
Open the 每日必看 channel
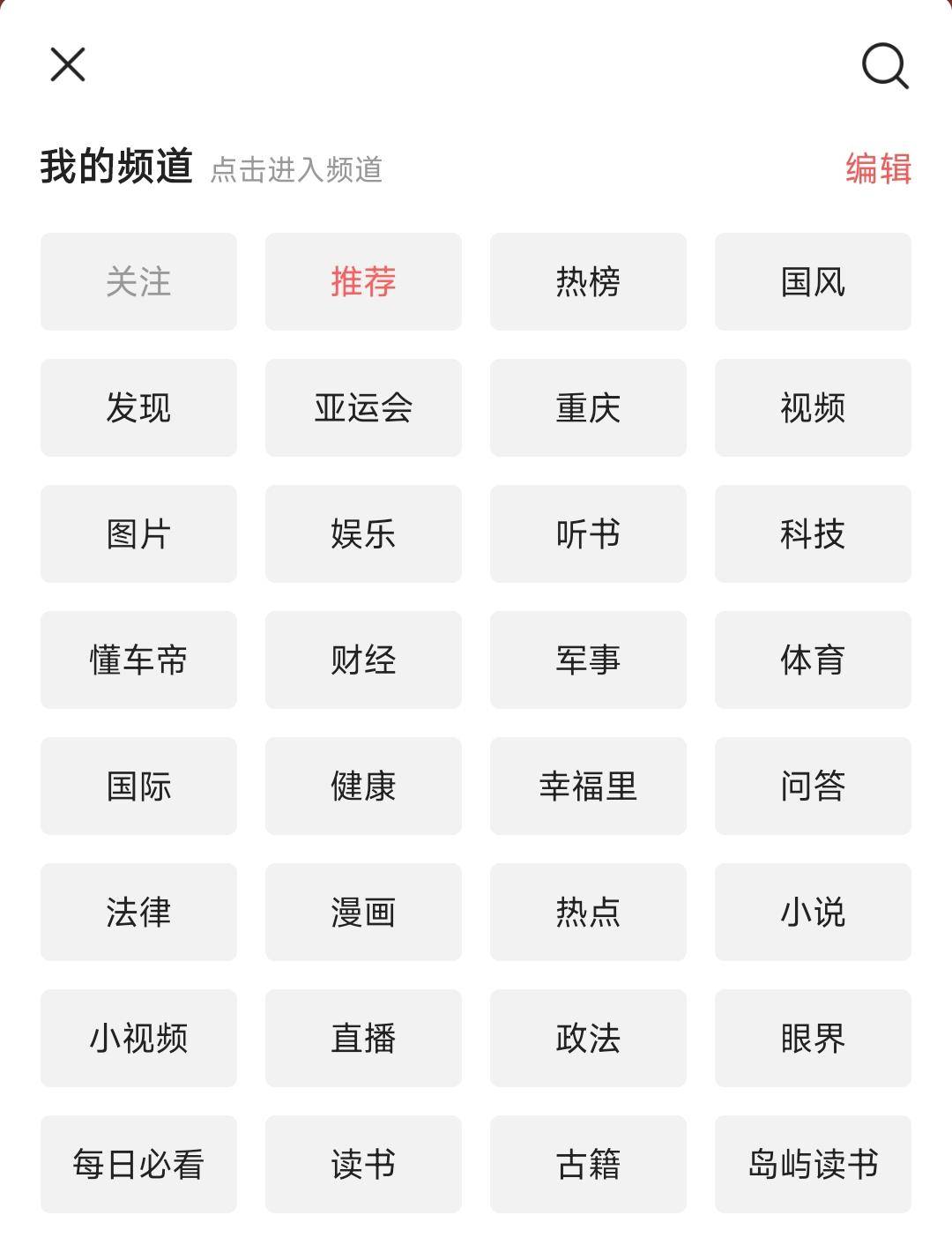[138, 1165]
